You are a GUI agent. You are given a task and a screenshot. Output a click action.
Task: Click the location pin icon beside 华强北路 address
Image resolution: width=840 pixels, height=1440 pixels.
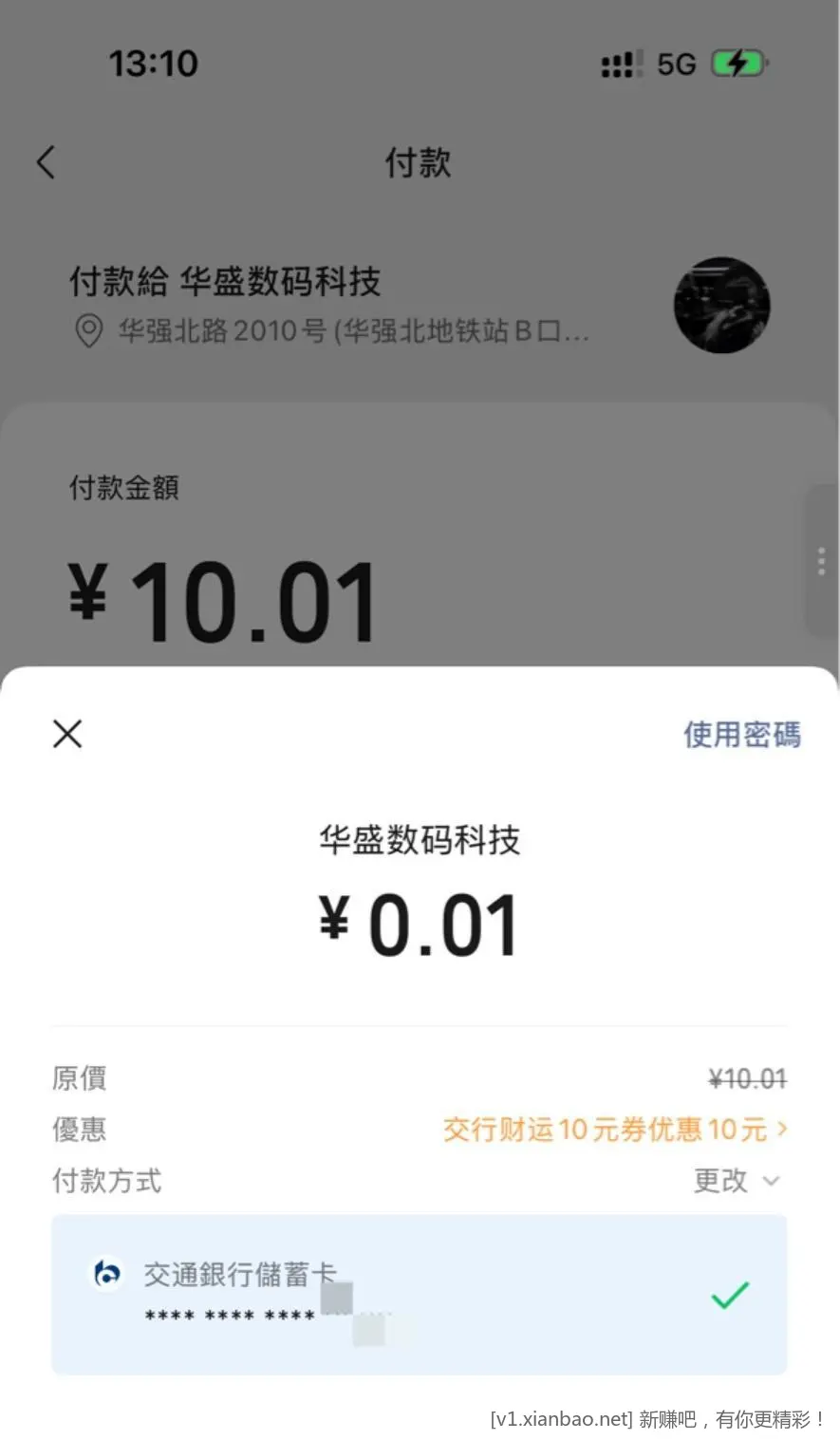point(88,331)
